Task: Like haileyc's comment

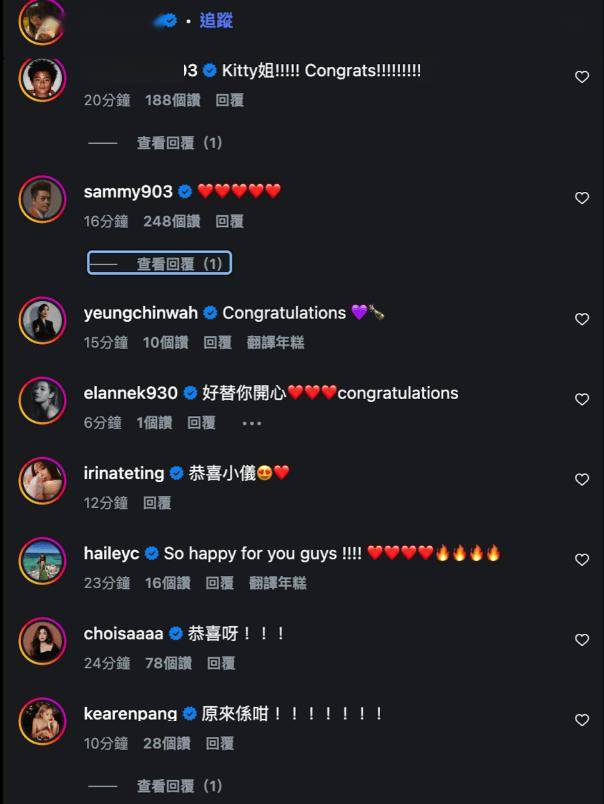Action: pos(582,560)
